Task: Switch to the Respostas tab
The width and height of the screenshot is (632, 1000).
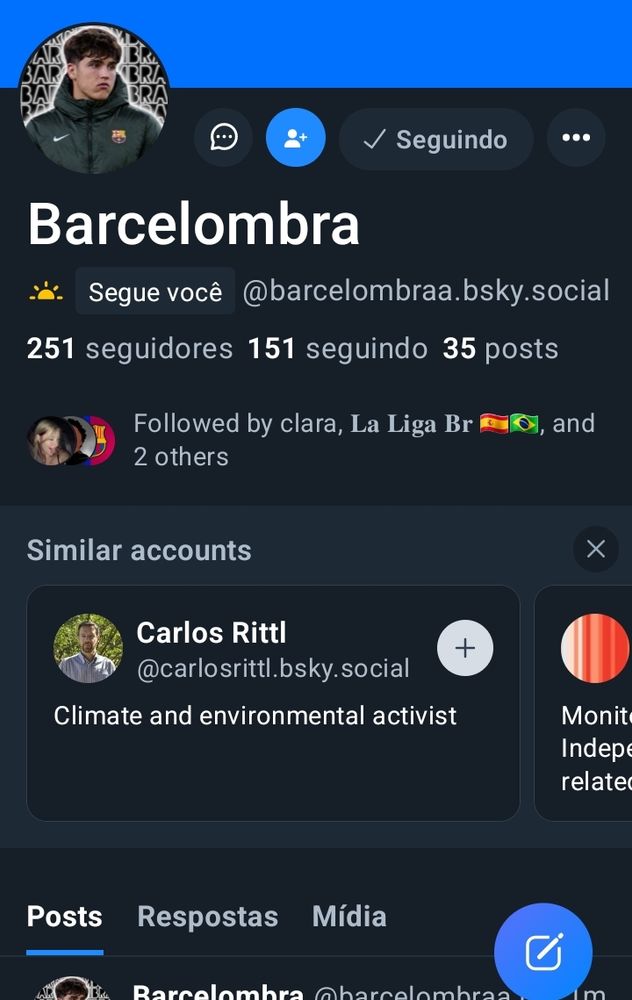Action: (x=207, y=916)
